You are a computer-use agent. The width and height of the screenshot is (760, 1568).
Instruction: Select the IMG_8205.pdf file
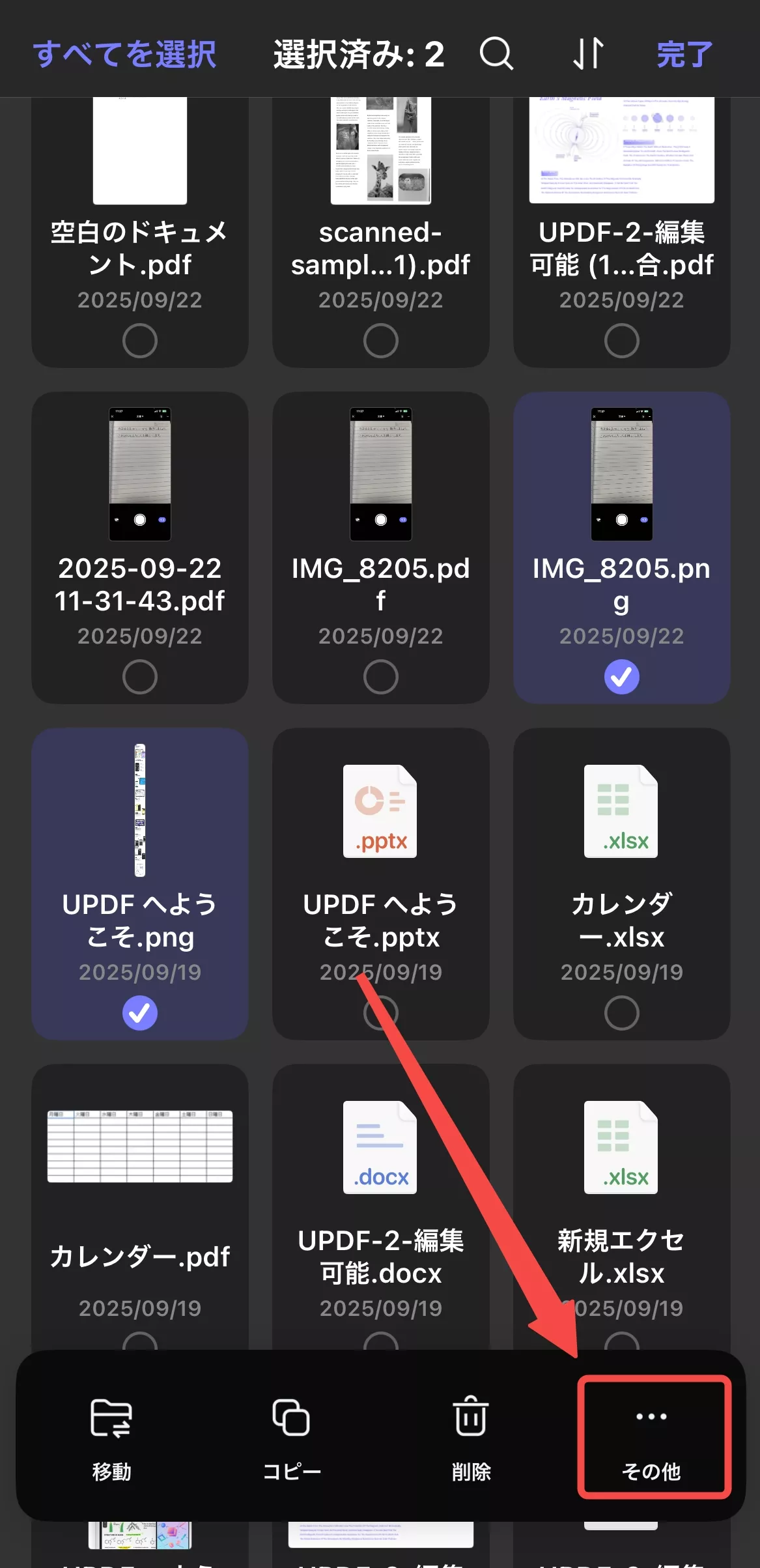point(381,677)
